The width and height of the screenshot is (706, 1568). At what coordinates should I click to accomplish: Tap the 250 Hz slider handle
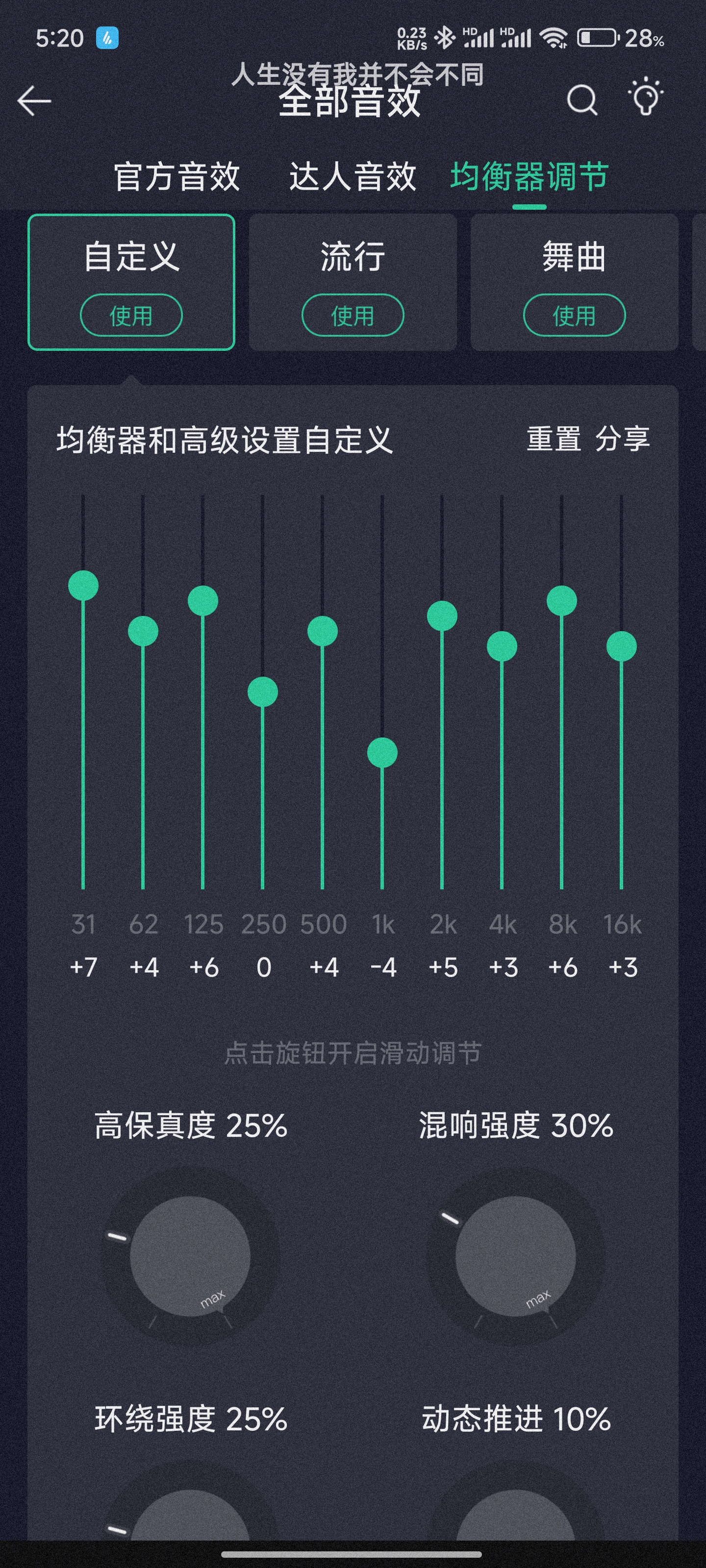[x=262, y=692]
